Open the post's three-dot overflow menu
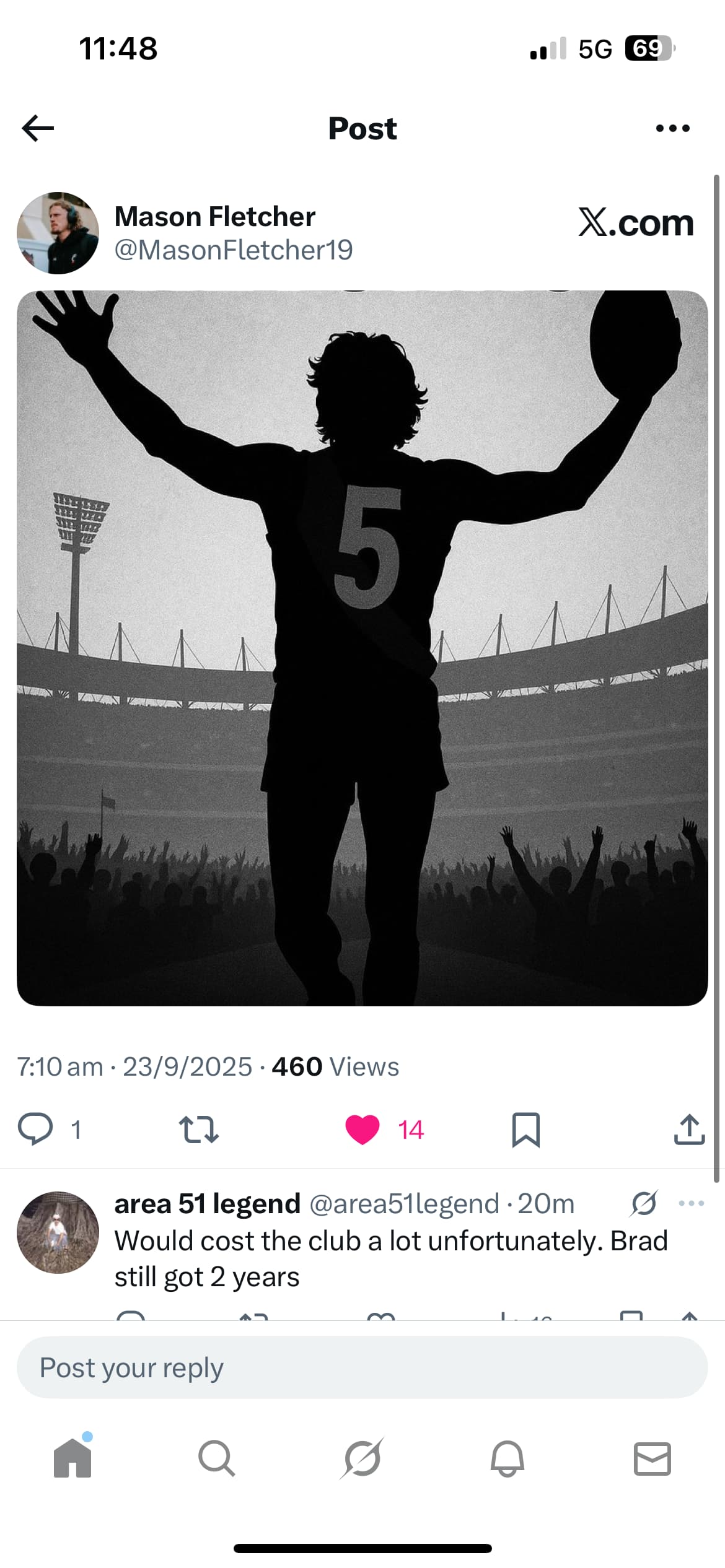The height and width of the screenshot is (1568, 725). click(672, 128)
